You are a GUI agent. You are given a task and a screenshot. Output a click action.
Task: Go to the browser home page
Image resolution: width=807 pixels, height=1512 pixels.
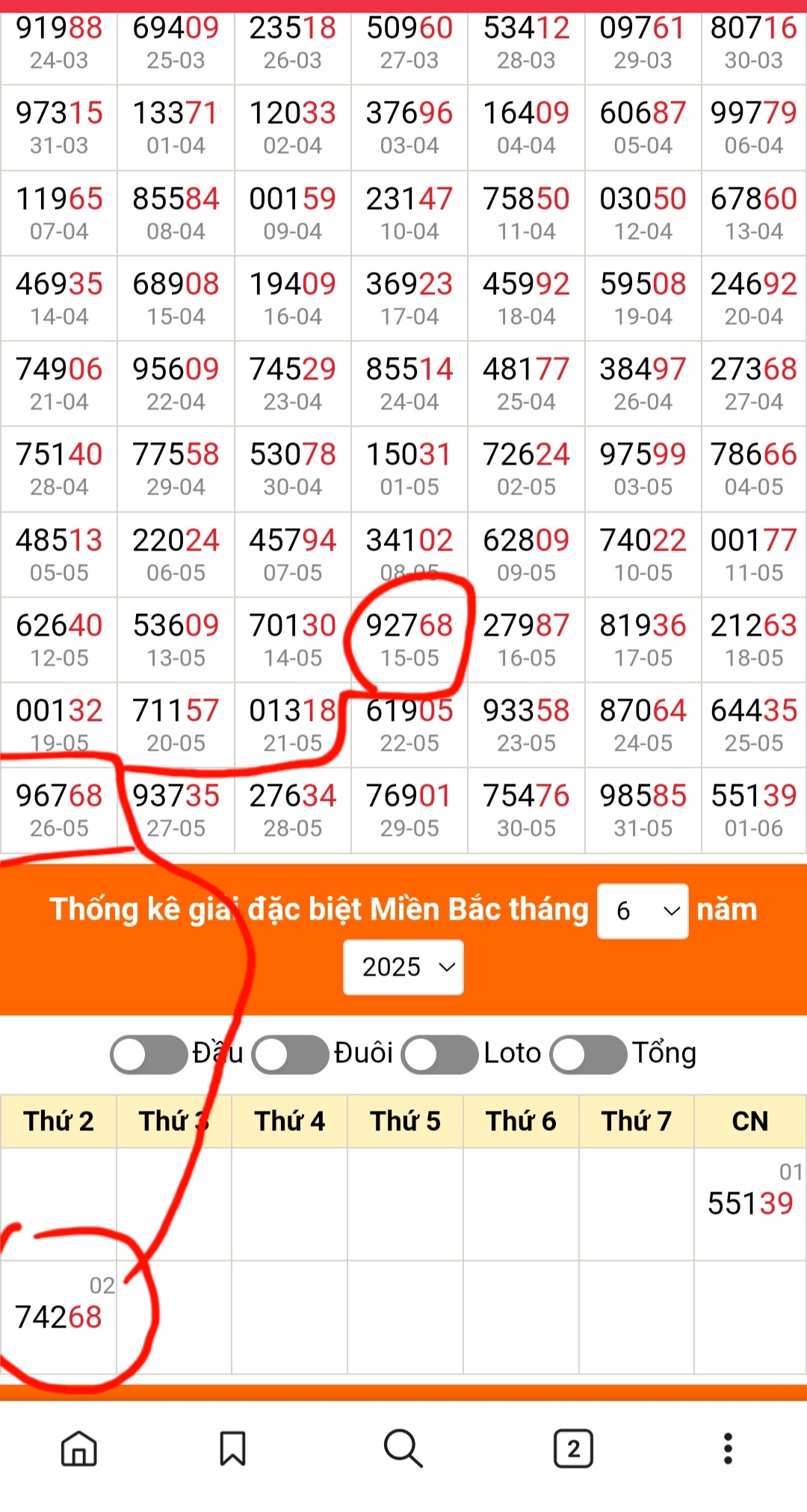79,1449
